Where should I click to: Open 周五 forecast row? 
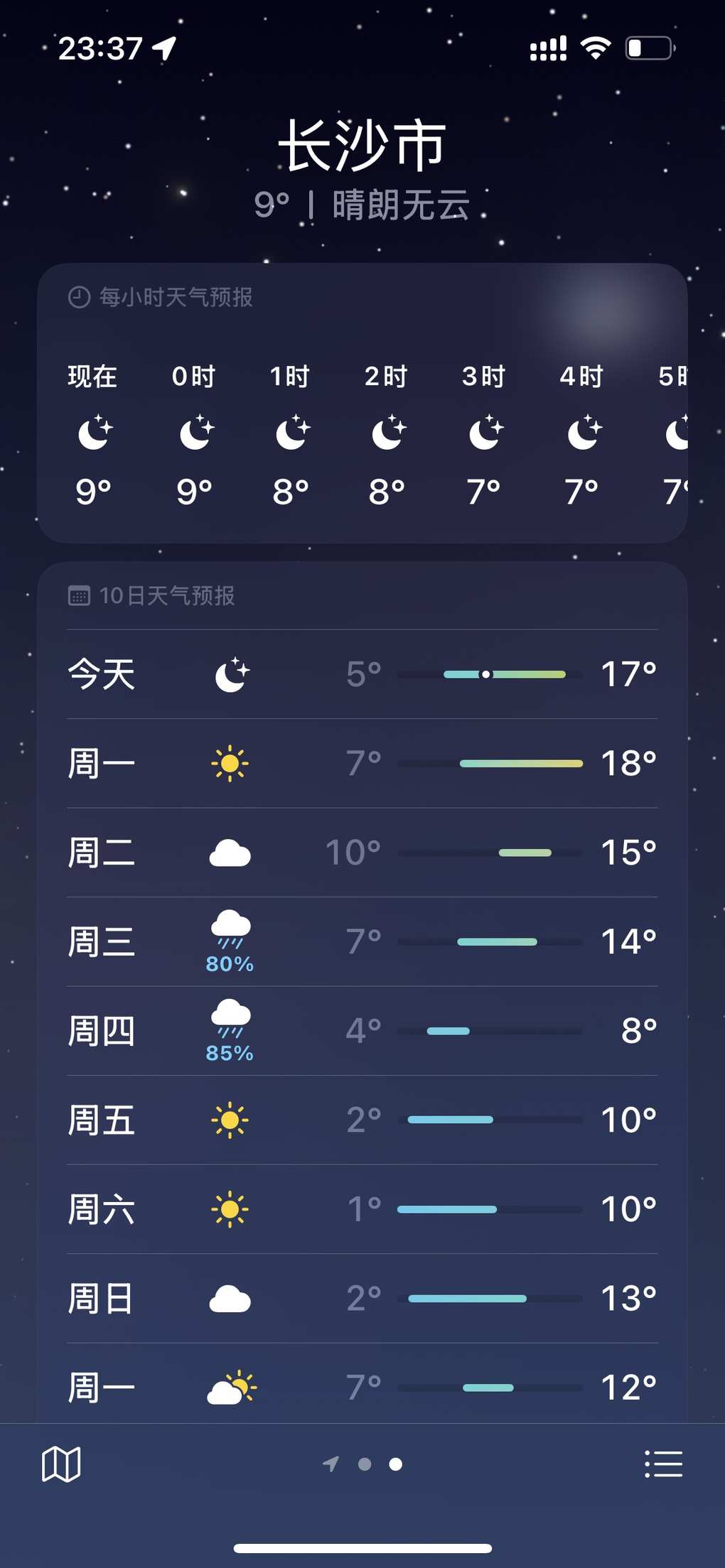pos(362,1120)
